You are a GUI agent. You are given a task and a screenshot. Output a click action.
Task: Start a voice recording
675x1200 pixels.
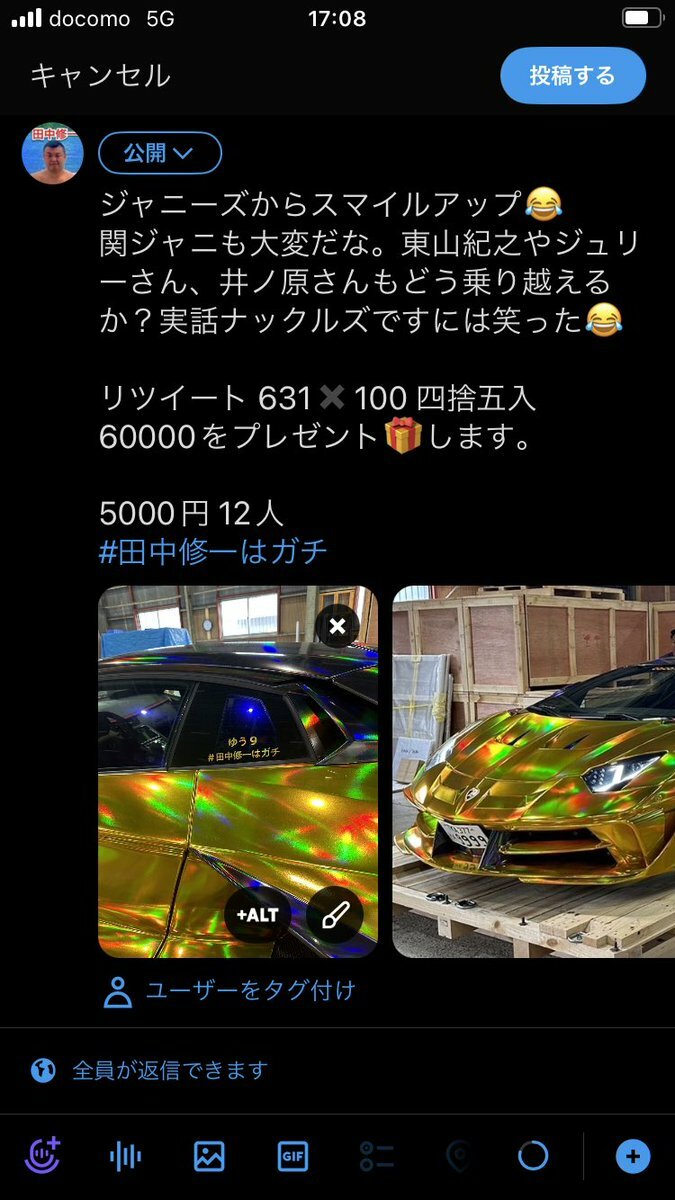pyautogui.click(x=125, y=1157)
